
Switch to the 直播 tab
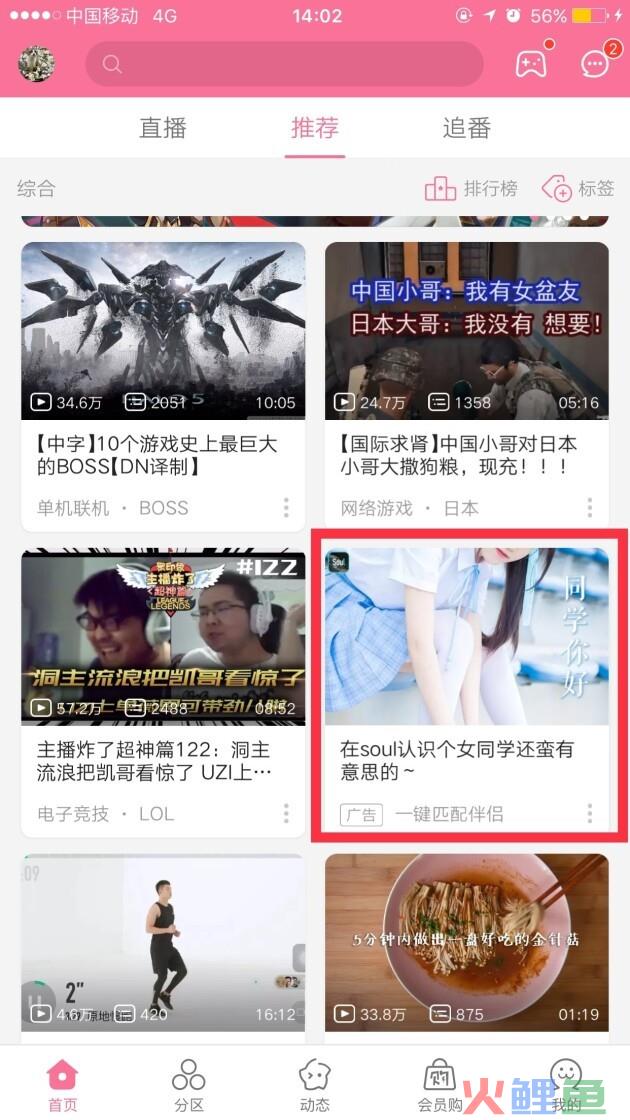pyautogui.click(x=163, y=128)
